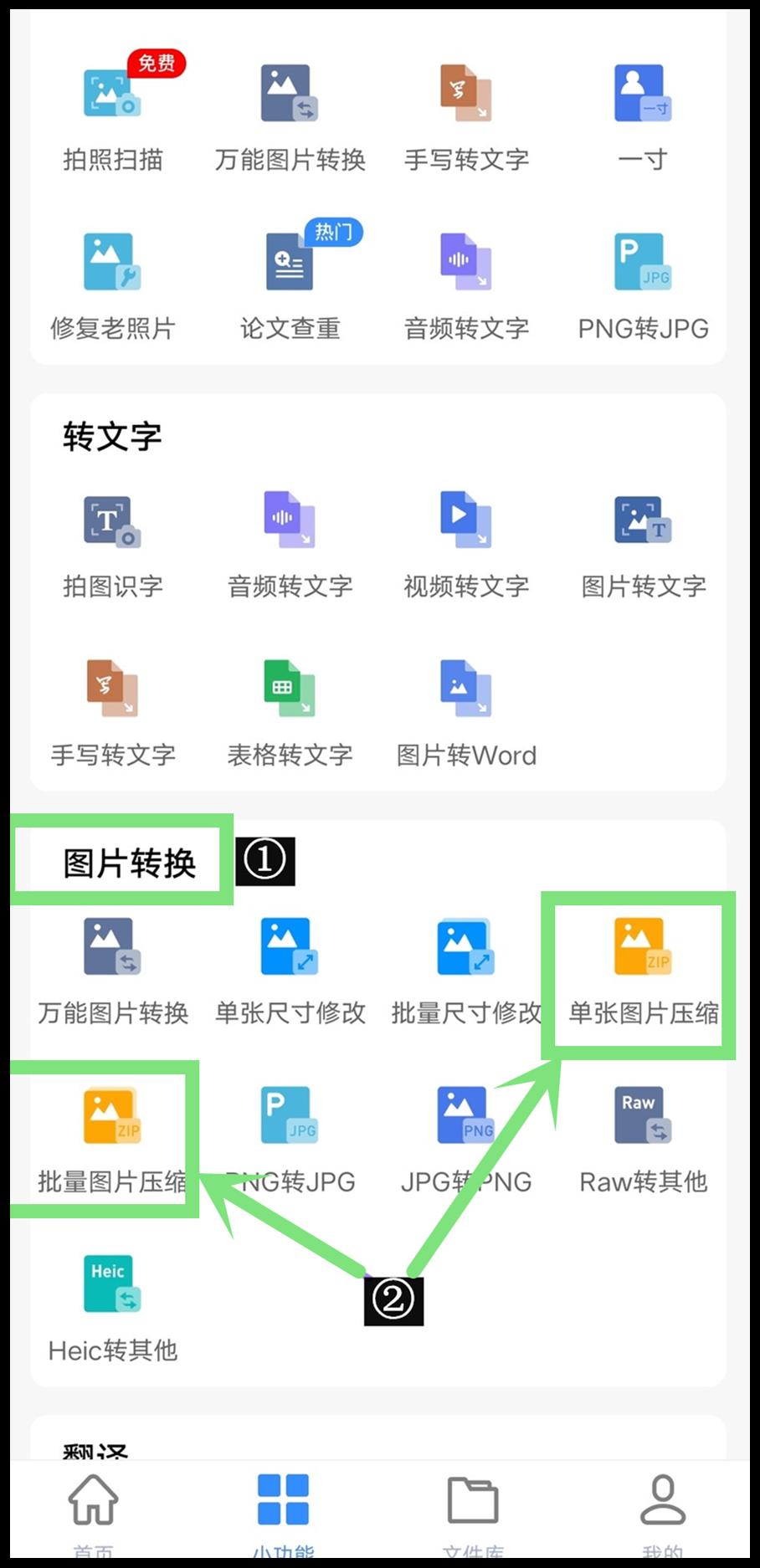Image resolution: width=760 pixels, height=1568 pixels.
Task: Open the Heic转其他 Heic converter
Action: [x=113, y=1305]
